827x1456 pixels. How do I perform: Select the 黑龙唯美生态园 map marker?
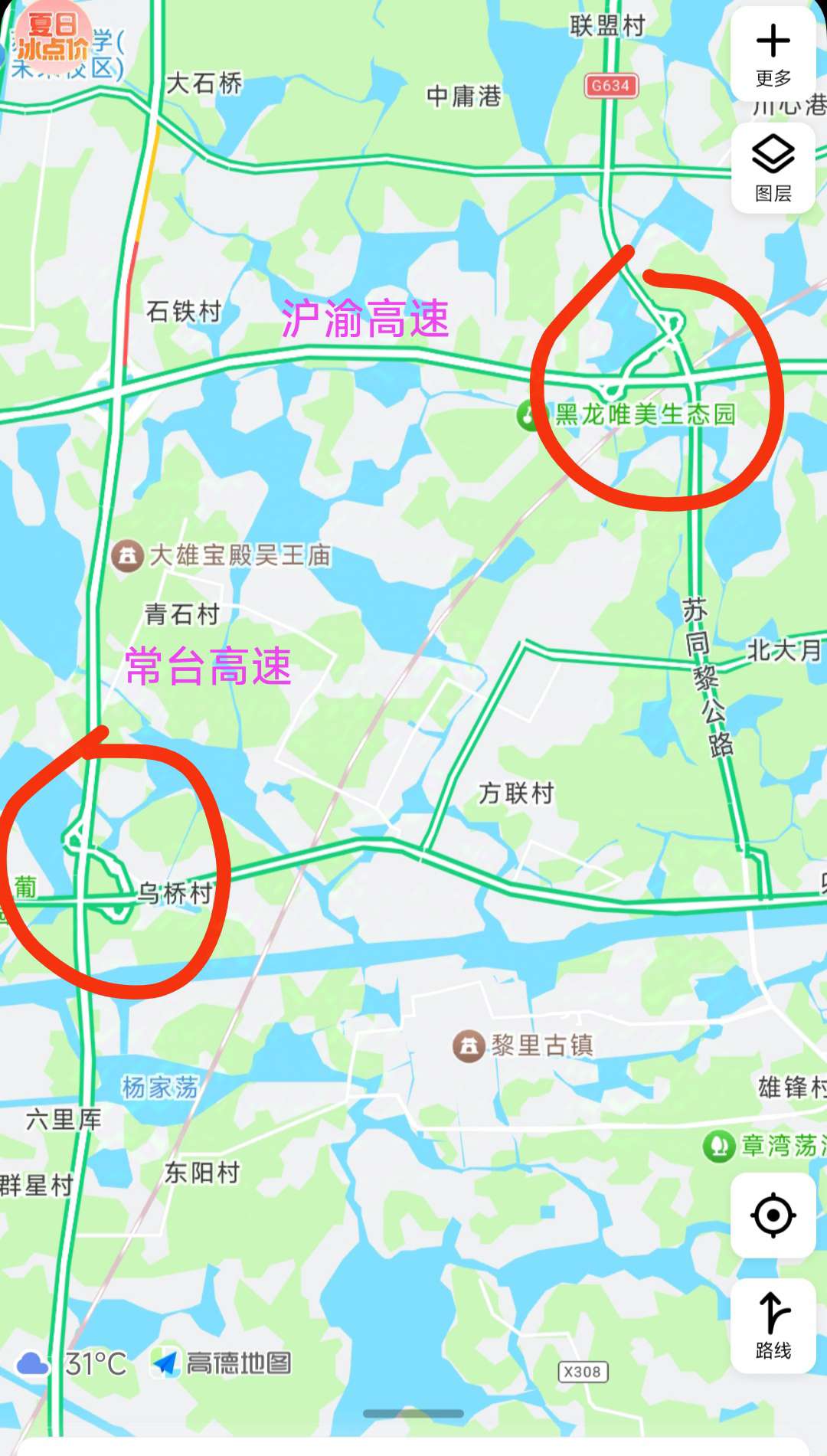click(x=529, y=416)
